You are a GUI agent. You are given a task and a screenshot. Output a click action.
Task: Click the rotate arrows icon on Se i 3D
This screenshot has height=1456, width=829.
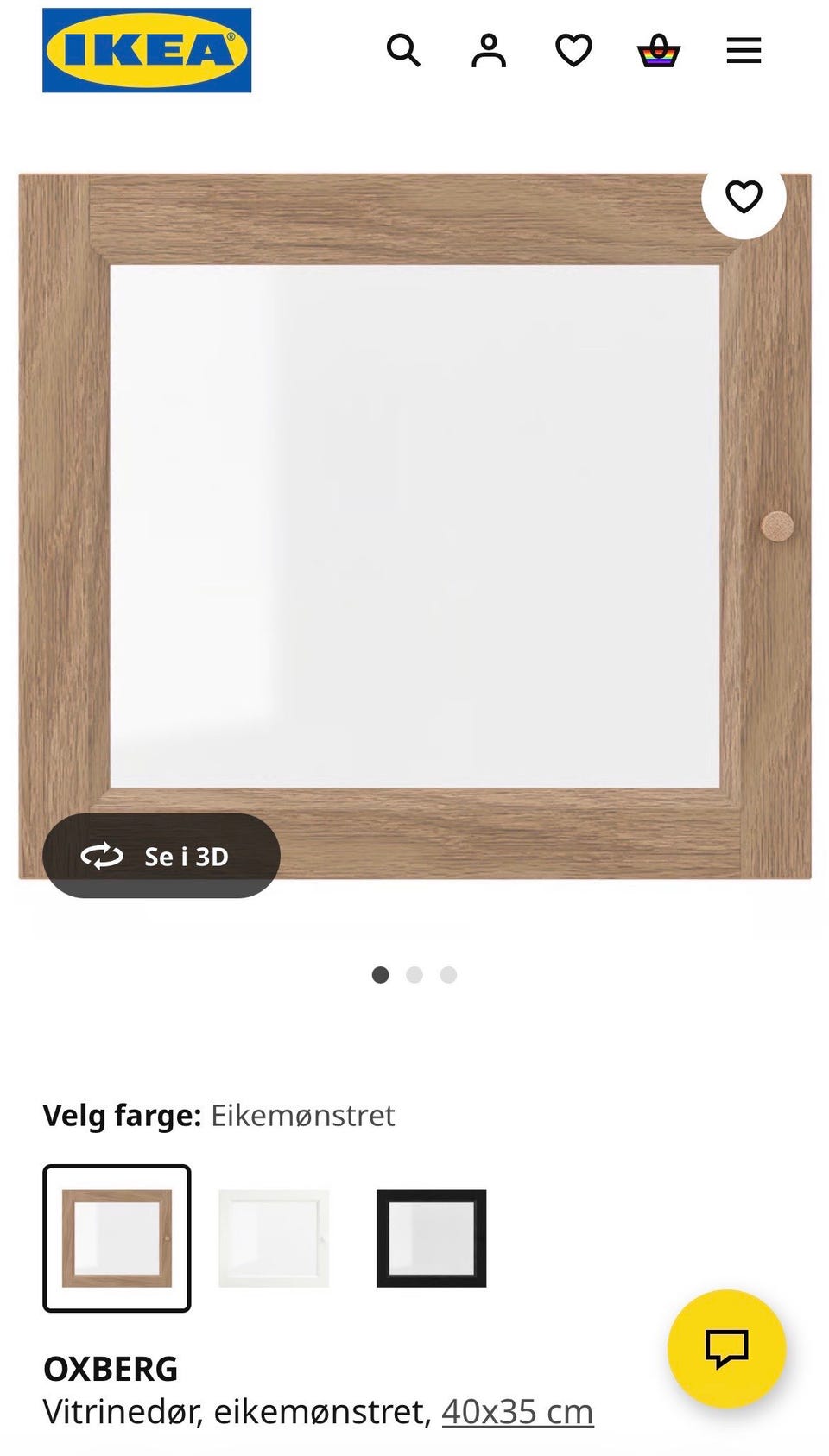coord(102,857)
